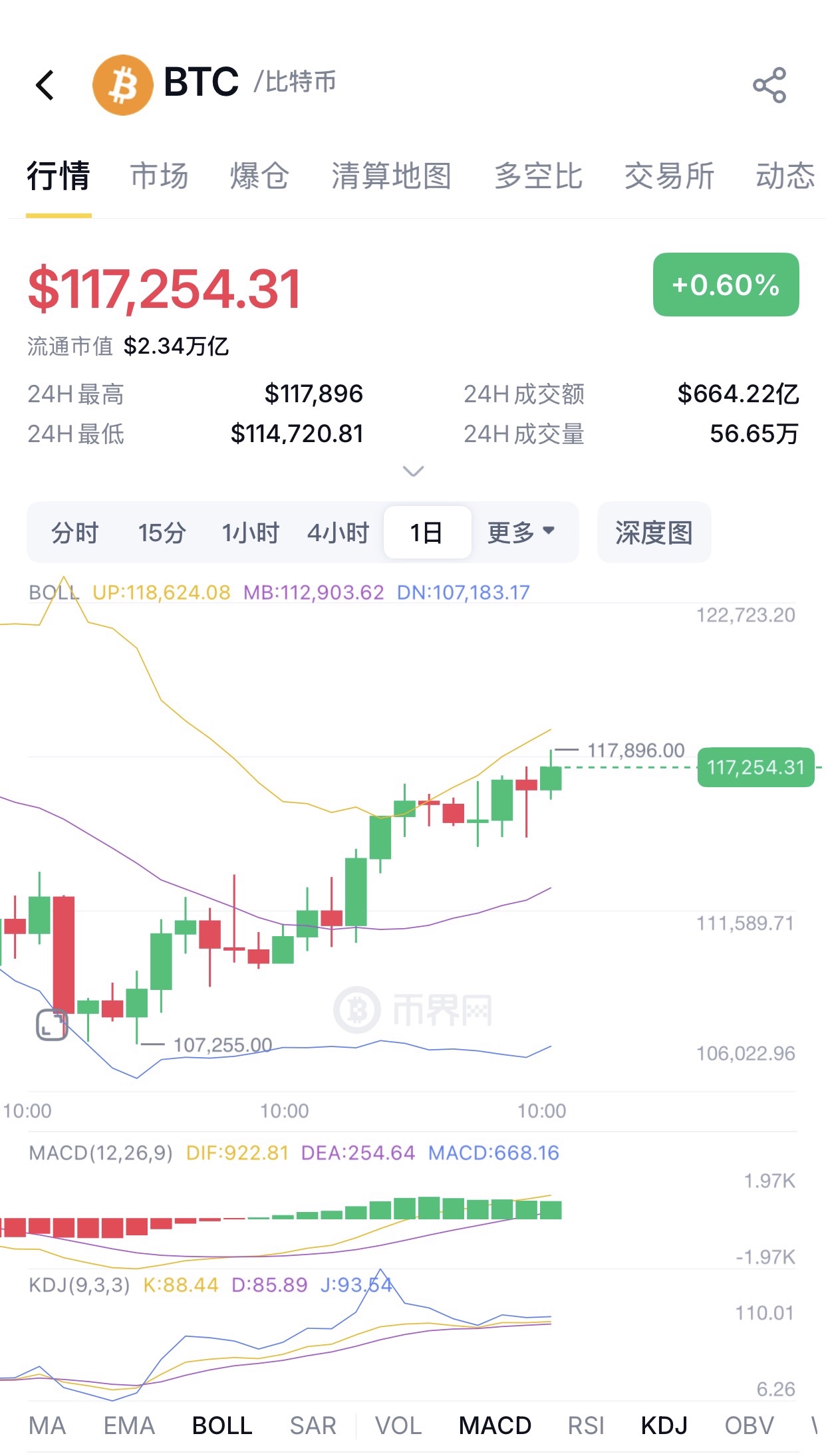Switch to the 市场 tab
Viewport: 826px width, 1456px height.
(159, 176)
